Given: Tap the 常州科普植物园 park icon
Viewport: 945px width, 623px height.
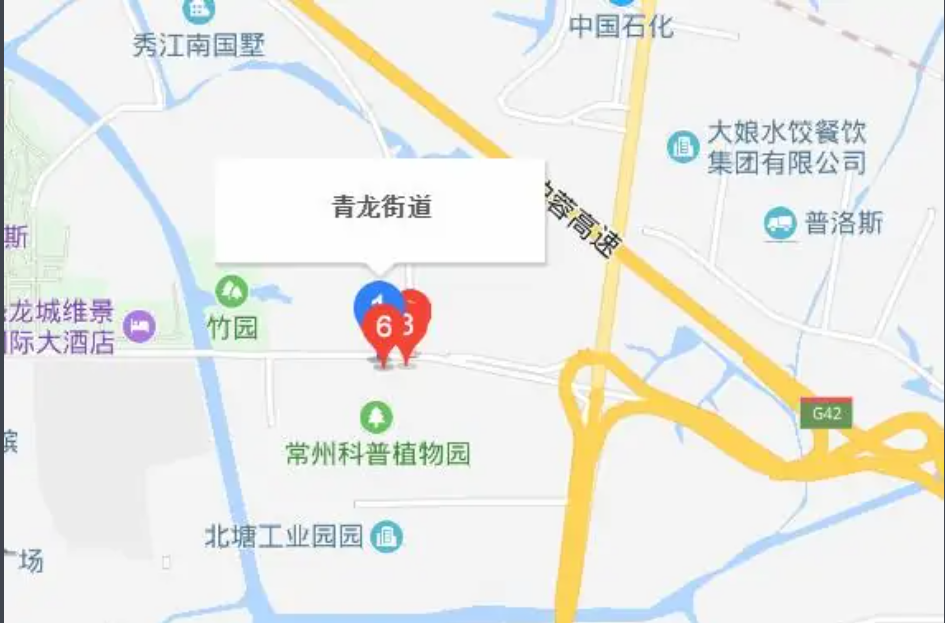Looking at the screenshot, I should coord(377,416).
